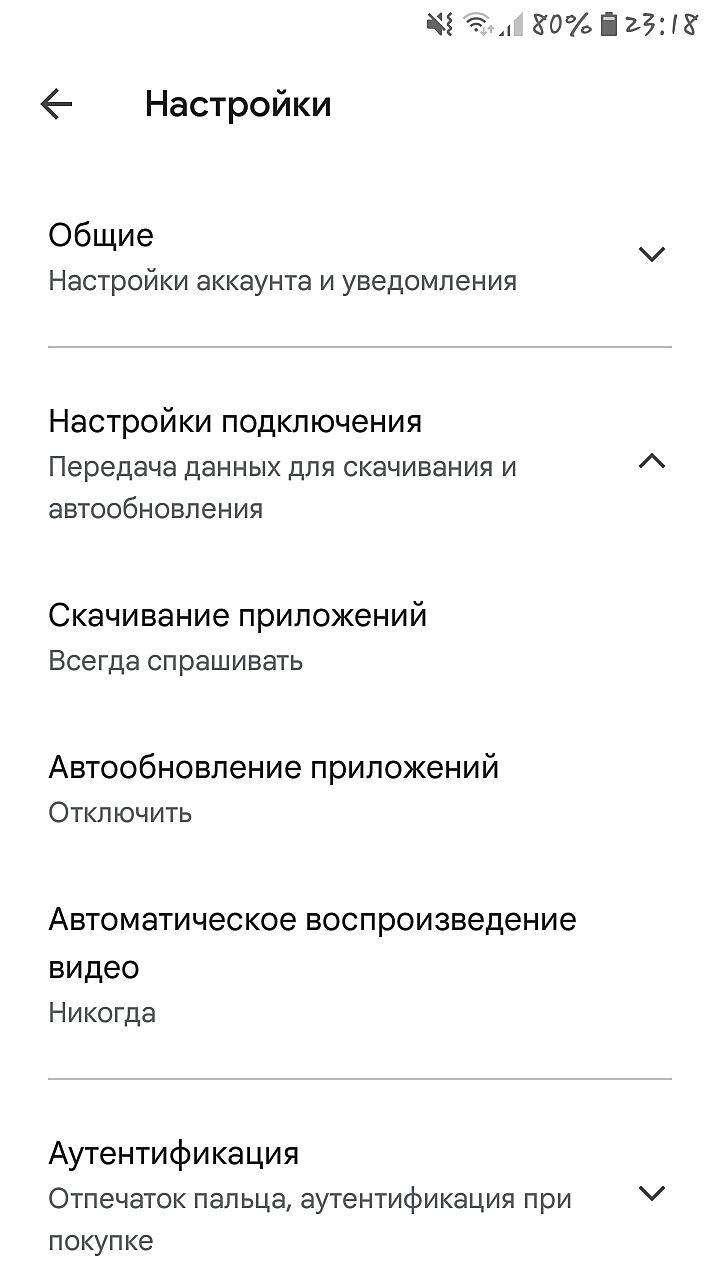Go back using the arrow icon

click(x=57, y=104)
